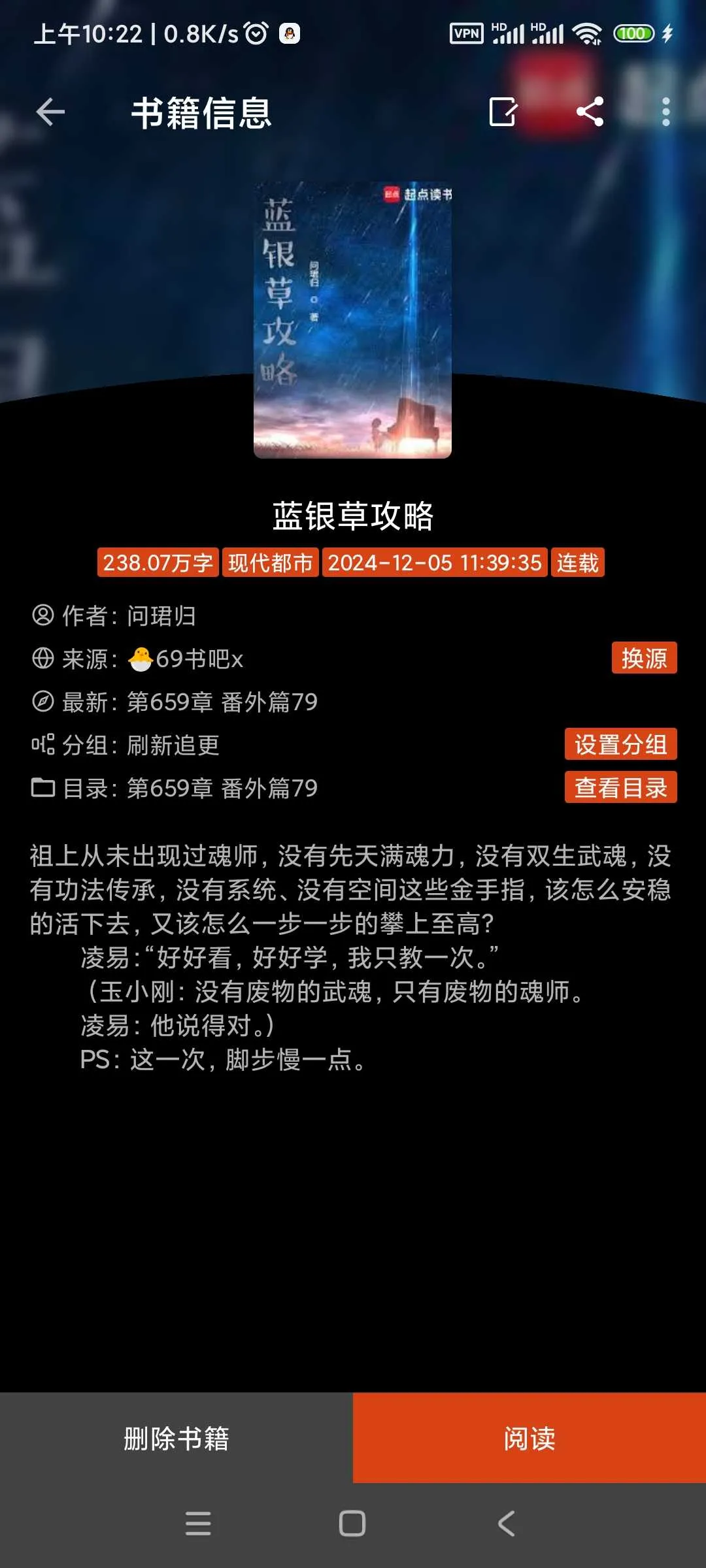
Task: Tap 阅读 to start reading
Action: click(x=529, y=1438)
